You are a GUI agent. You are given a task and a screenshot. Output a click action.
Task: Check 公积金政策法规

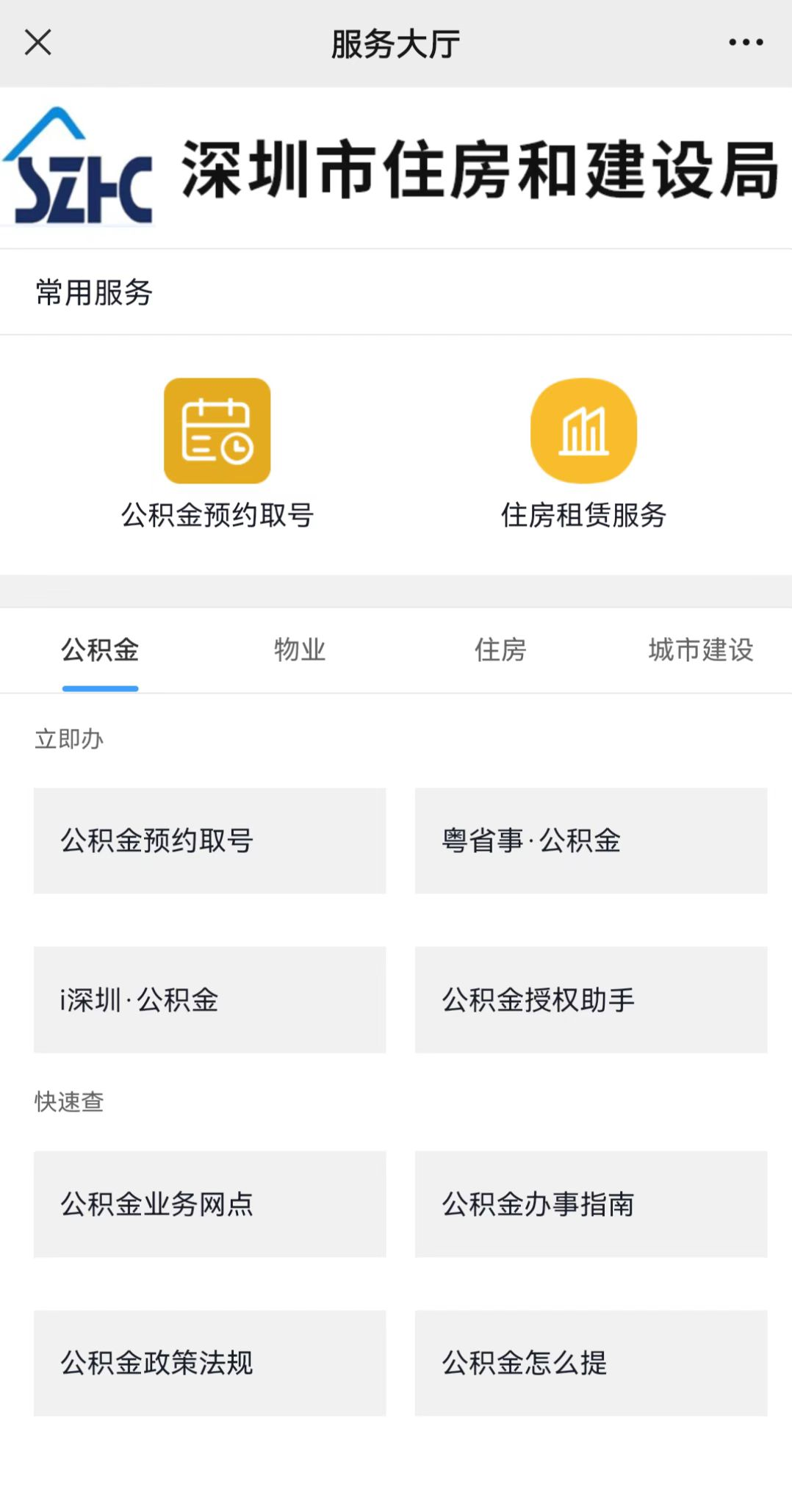click(x=210, y=1363)
